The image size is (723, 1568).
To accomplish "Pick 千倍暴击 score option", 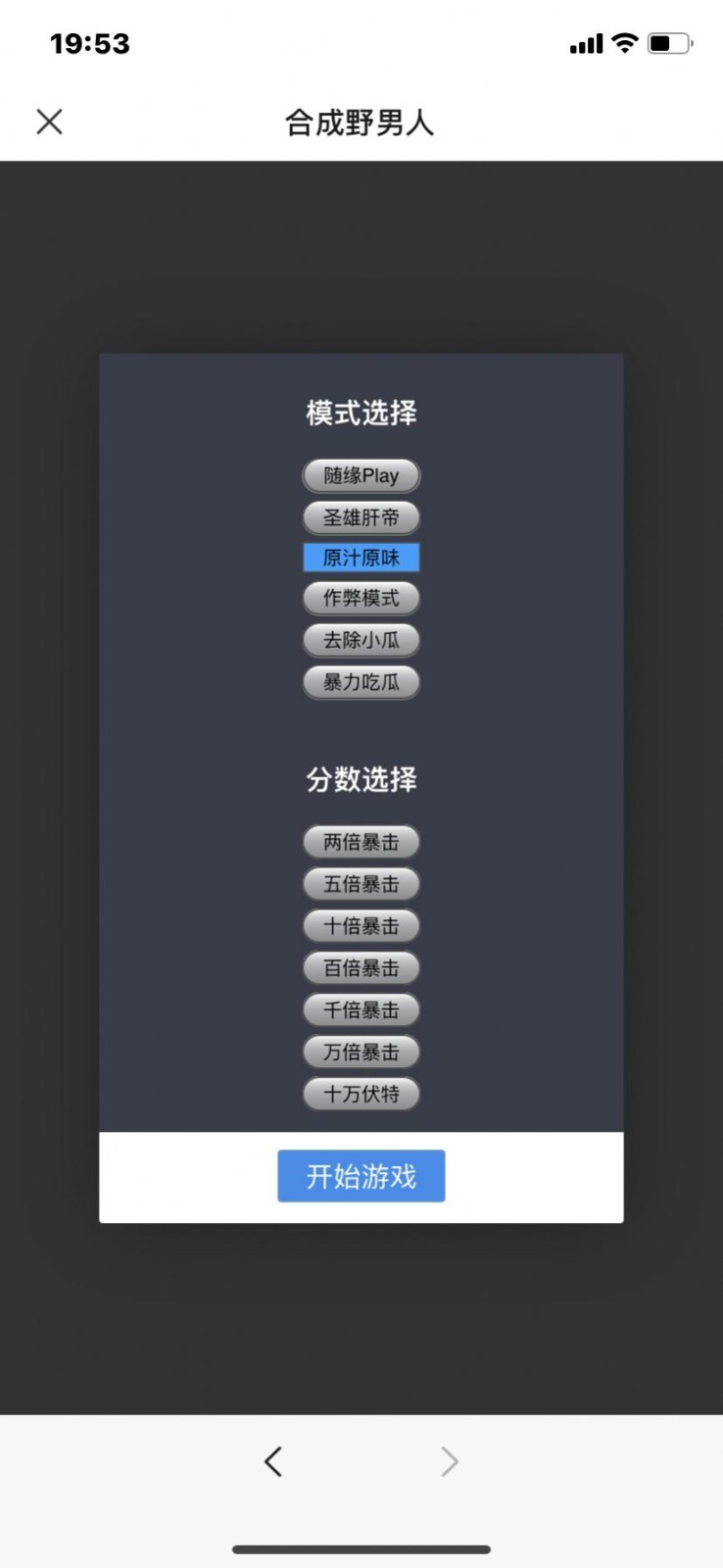I will 361,1010.
